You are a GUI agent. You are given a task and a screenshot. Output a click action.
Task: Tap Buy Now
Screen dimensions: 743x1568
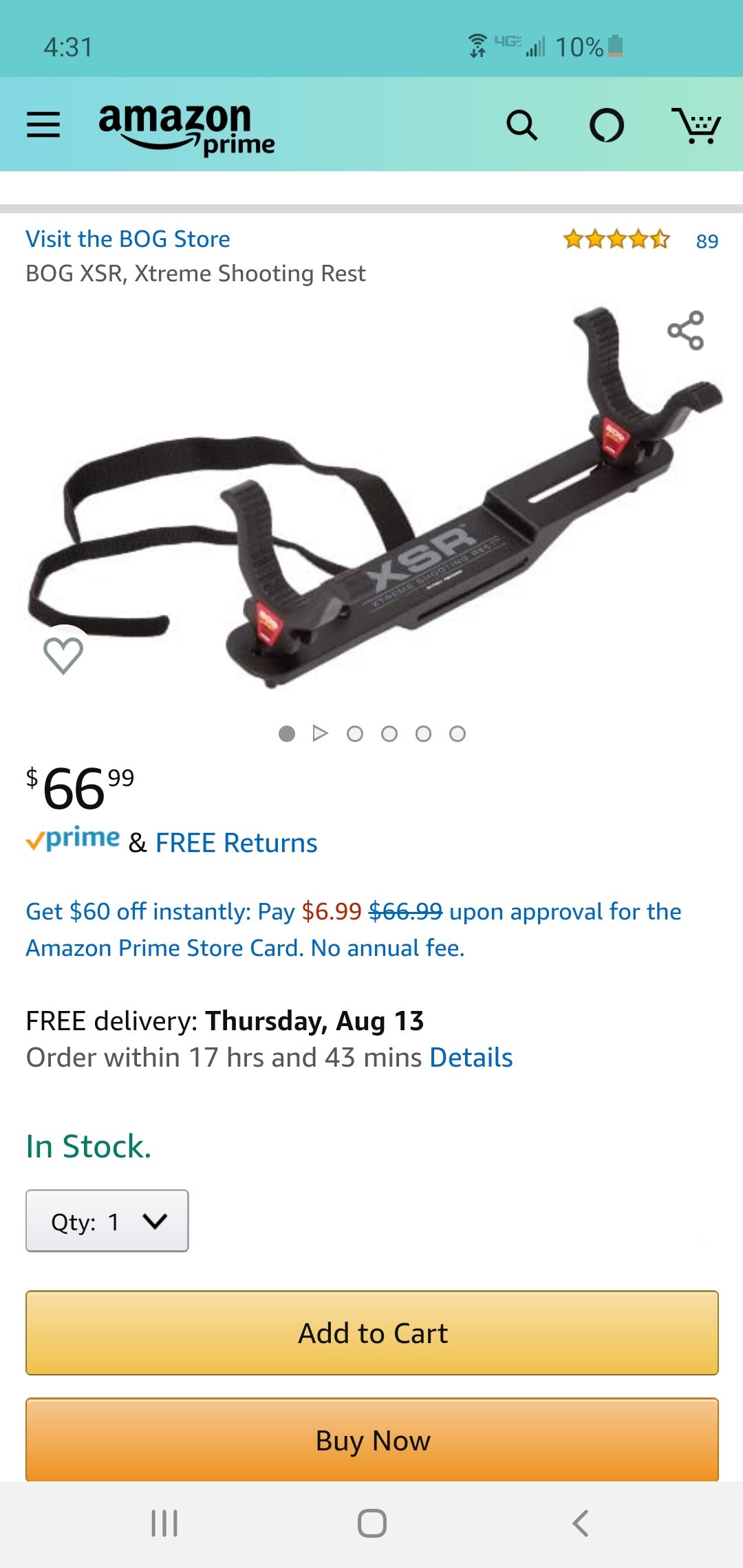click(x=372, y=1439)
